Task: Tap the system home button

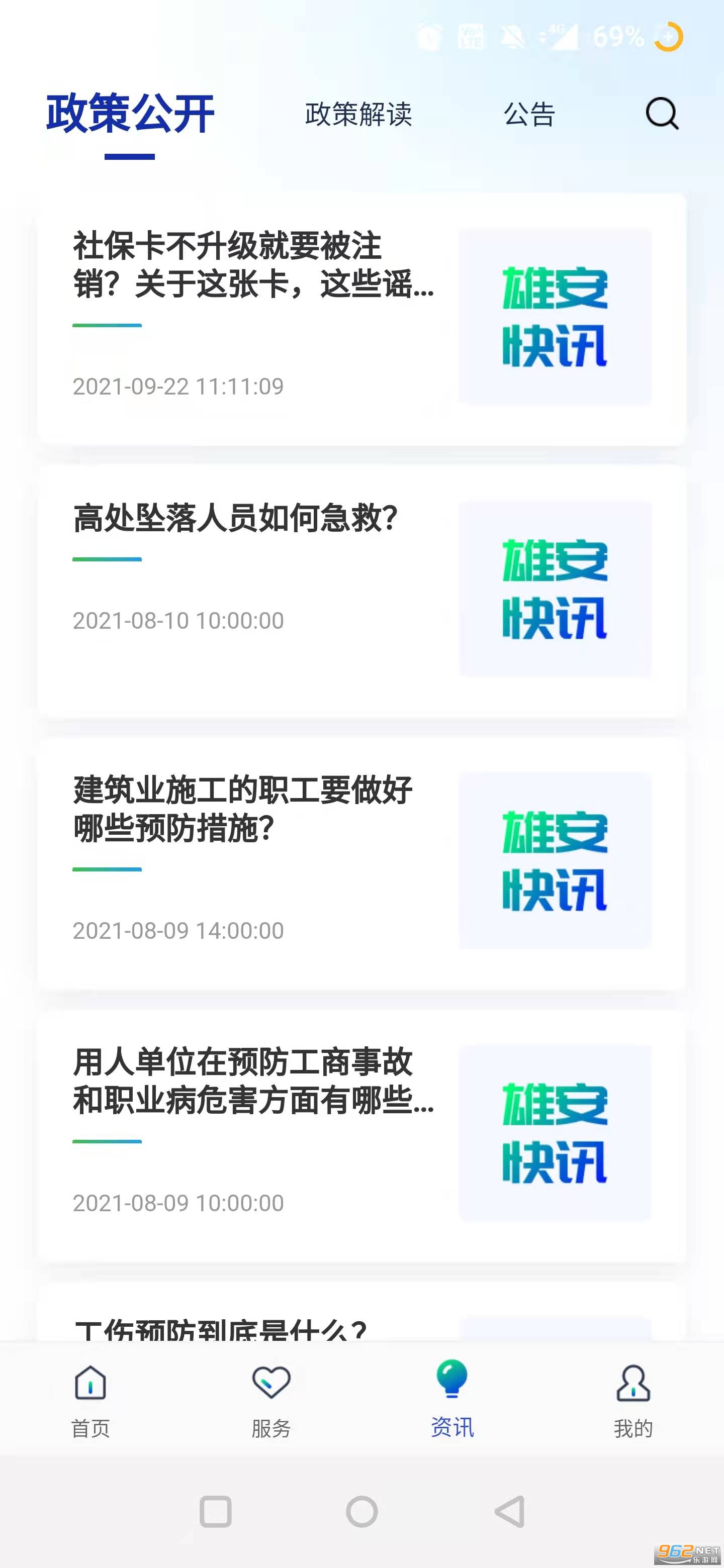Action: coord(361,1511)
